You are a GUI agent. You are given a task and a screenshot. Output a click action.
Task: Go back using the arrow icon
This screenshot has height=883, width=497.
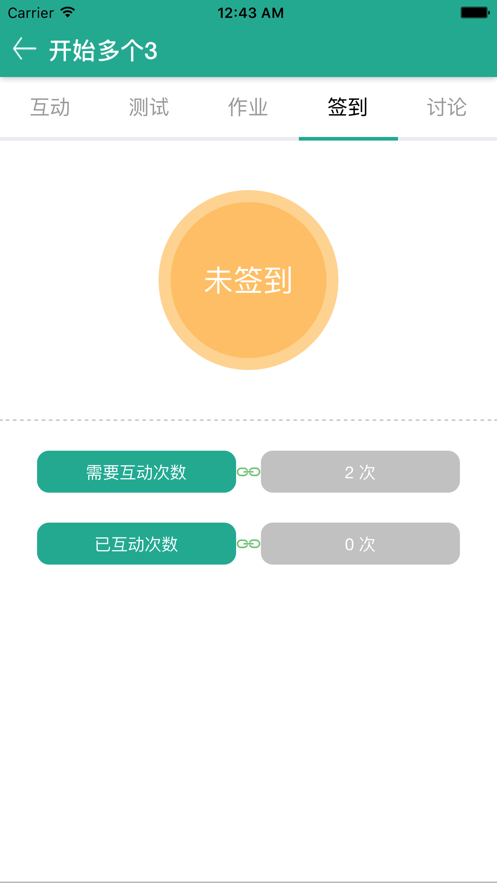pos(24,50)
